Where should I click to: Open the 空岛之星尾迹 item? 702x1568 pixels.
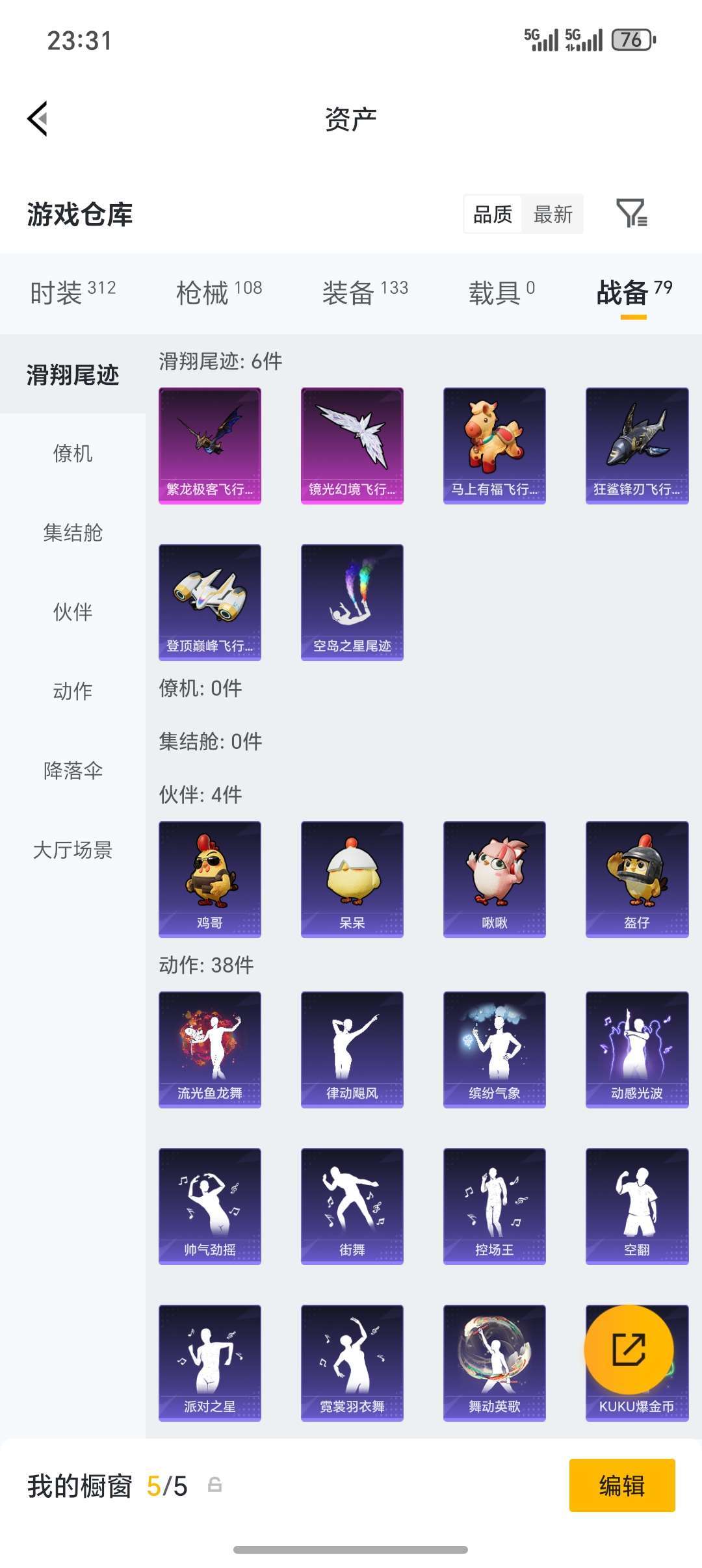coord(352,602)
